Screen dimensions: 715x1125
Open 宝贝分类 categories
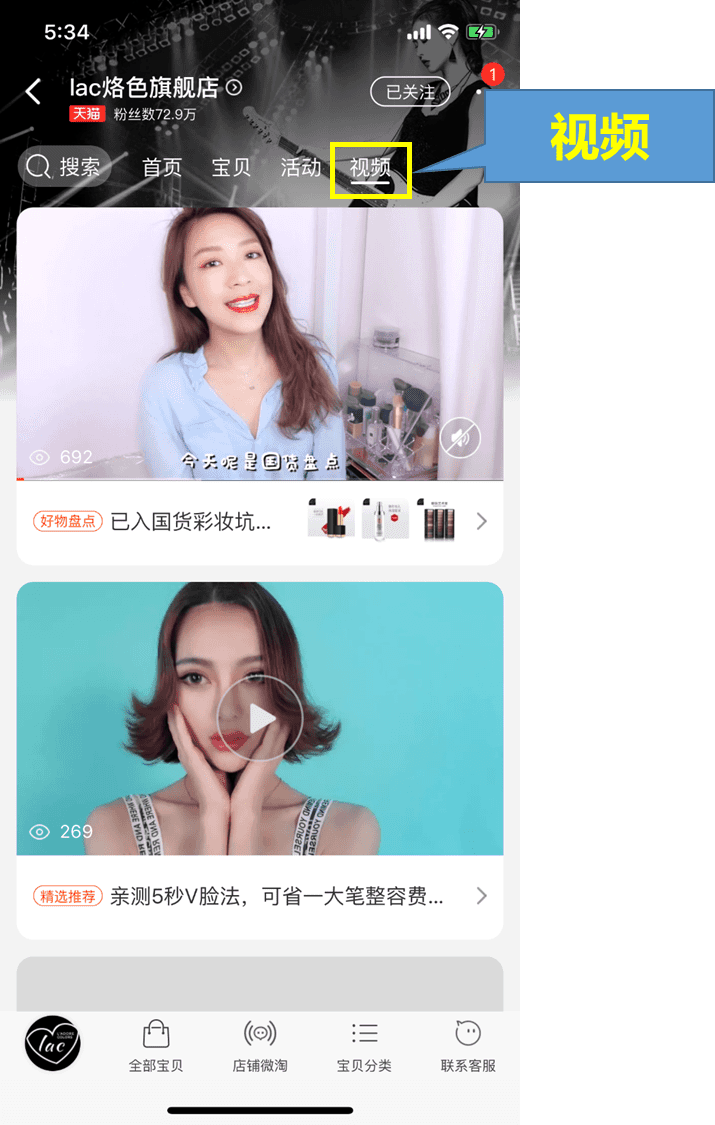tap(364, 1046)
